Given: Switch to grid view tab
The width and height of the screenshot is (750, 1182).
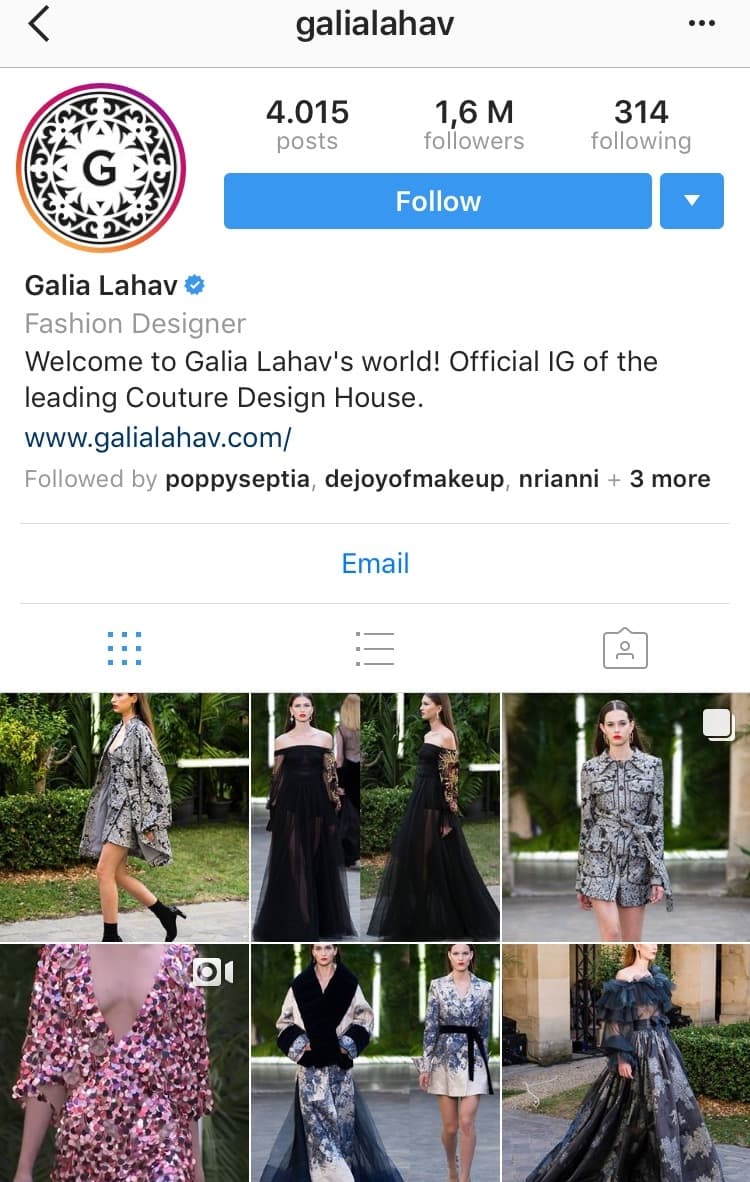Looking at the screenshot, I should tap(124, 649).
